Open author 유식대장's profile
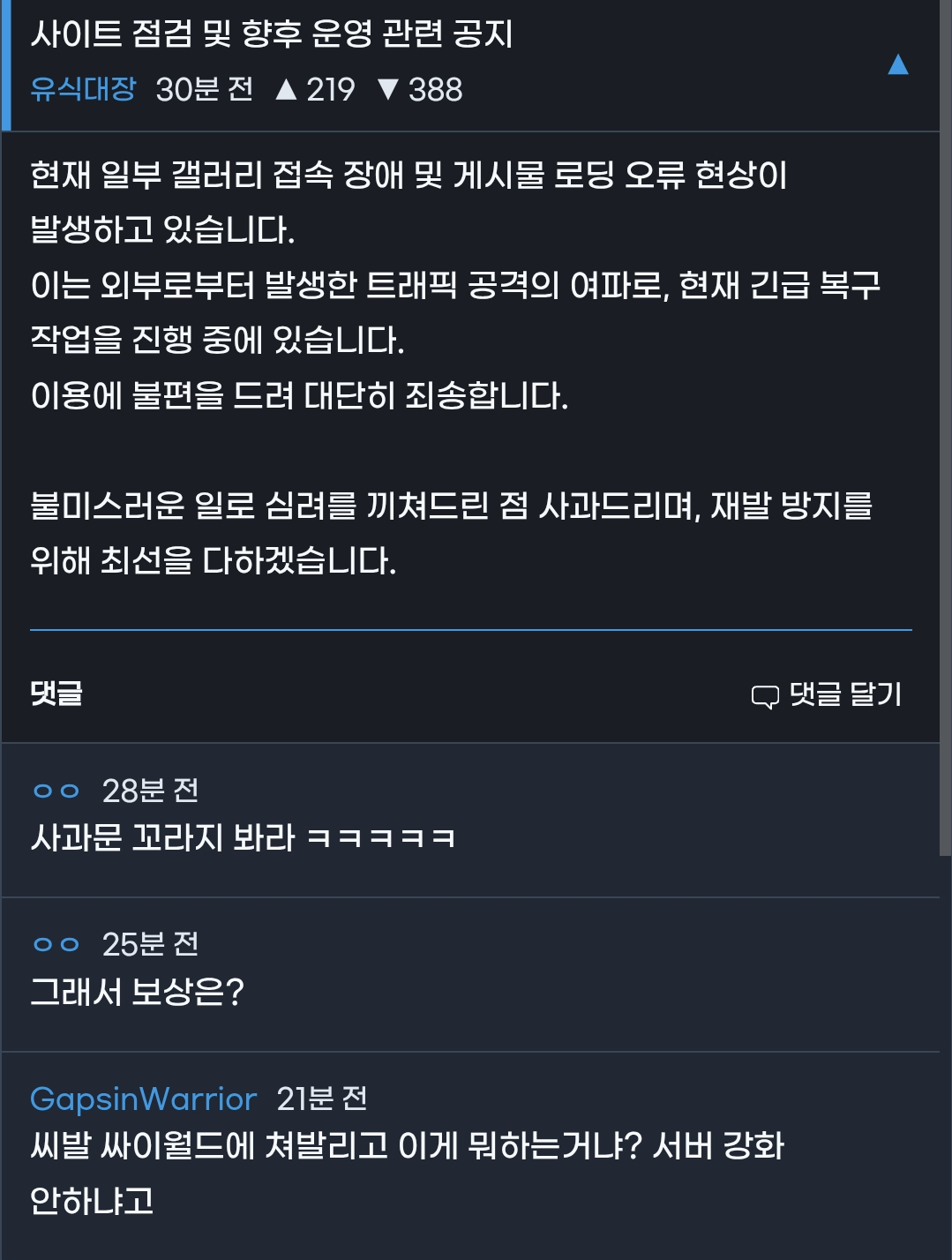Screen dimensions: 952x1260 (83, 89)
